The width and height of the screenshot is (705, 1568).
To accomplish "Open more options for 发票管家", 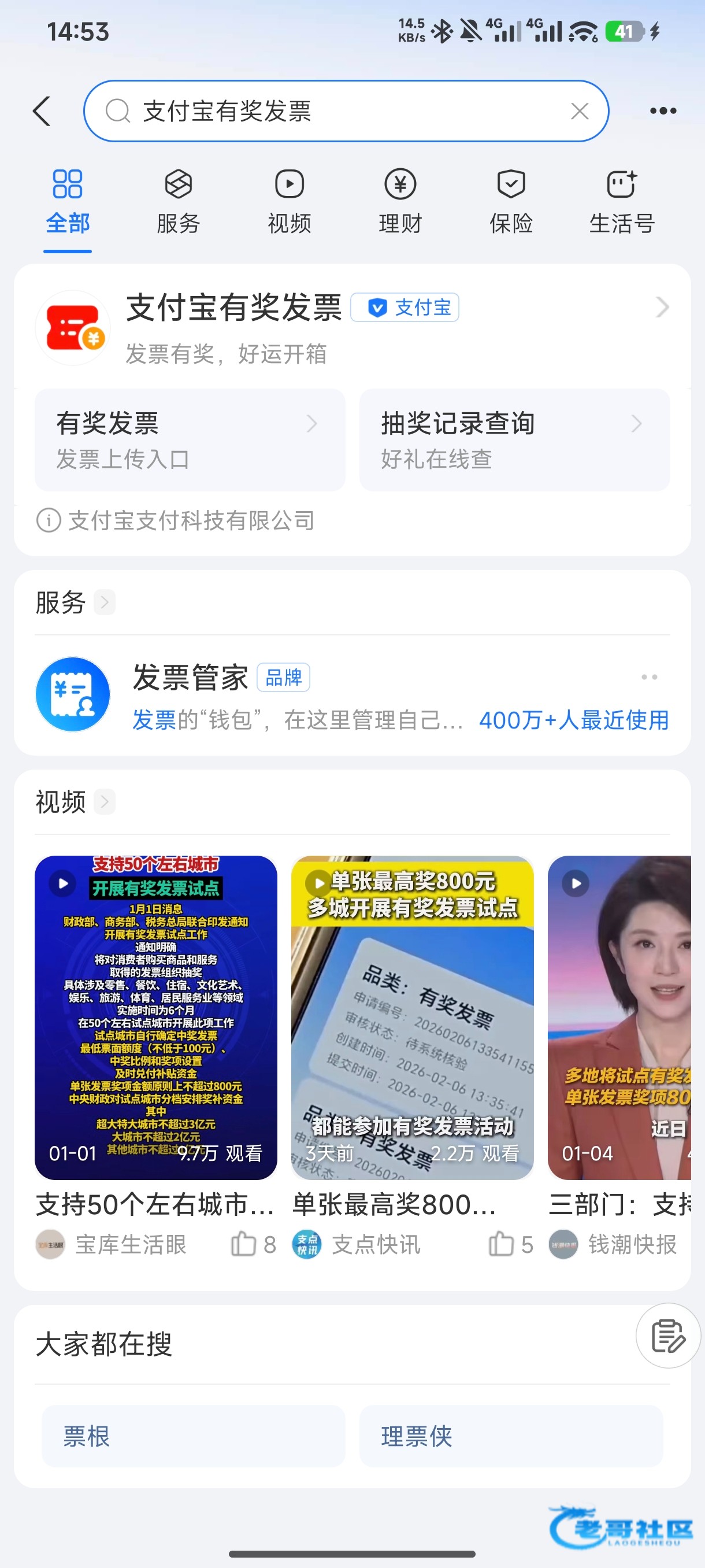I will [x=649, y=677].
